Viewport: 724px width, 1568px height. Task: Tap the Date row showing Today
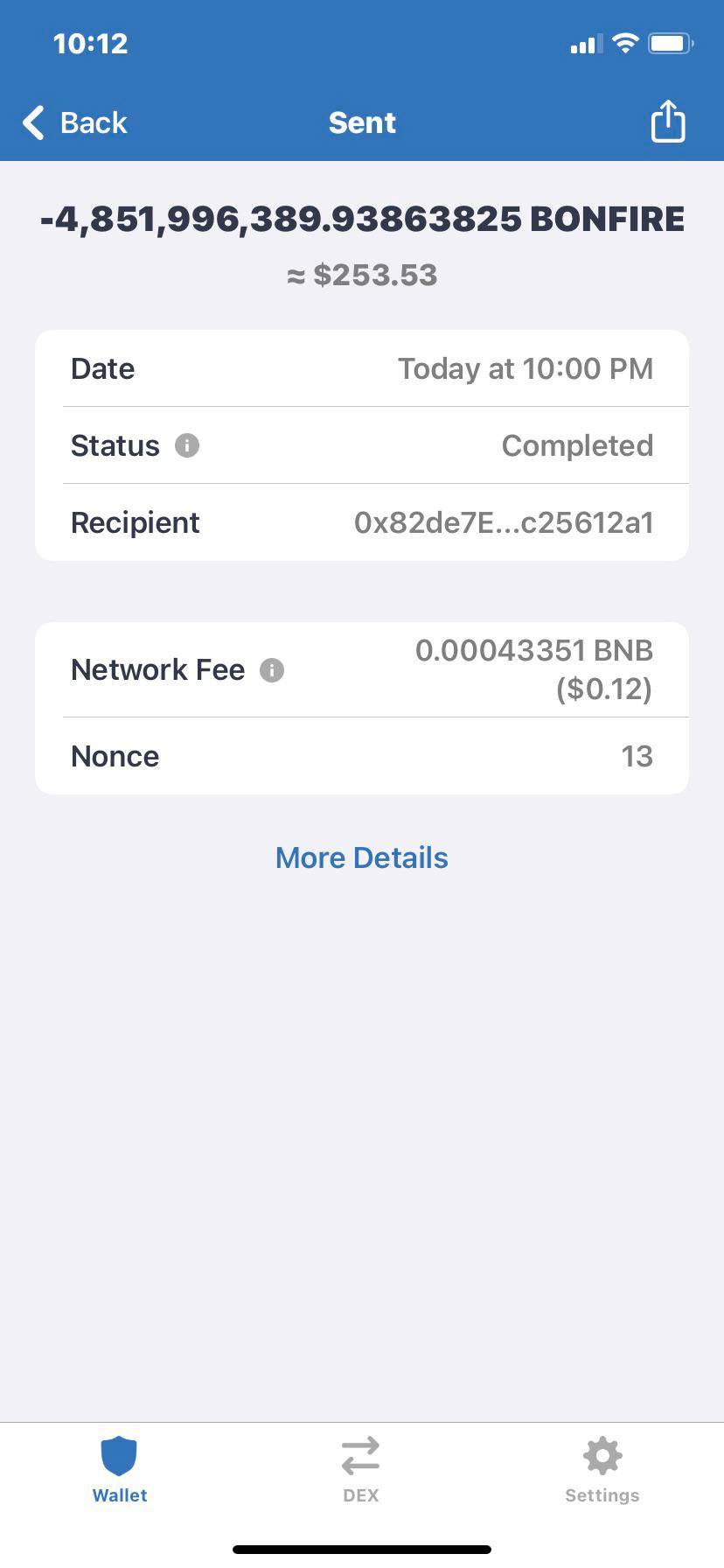pyautogui.click(x=361, y=368)
